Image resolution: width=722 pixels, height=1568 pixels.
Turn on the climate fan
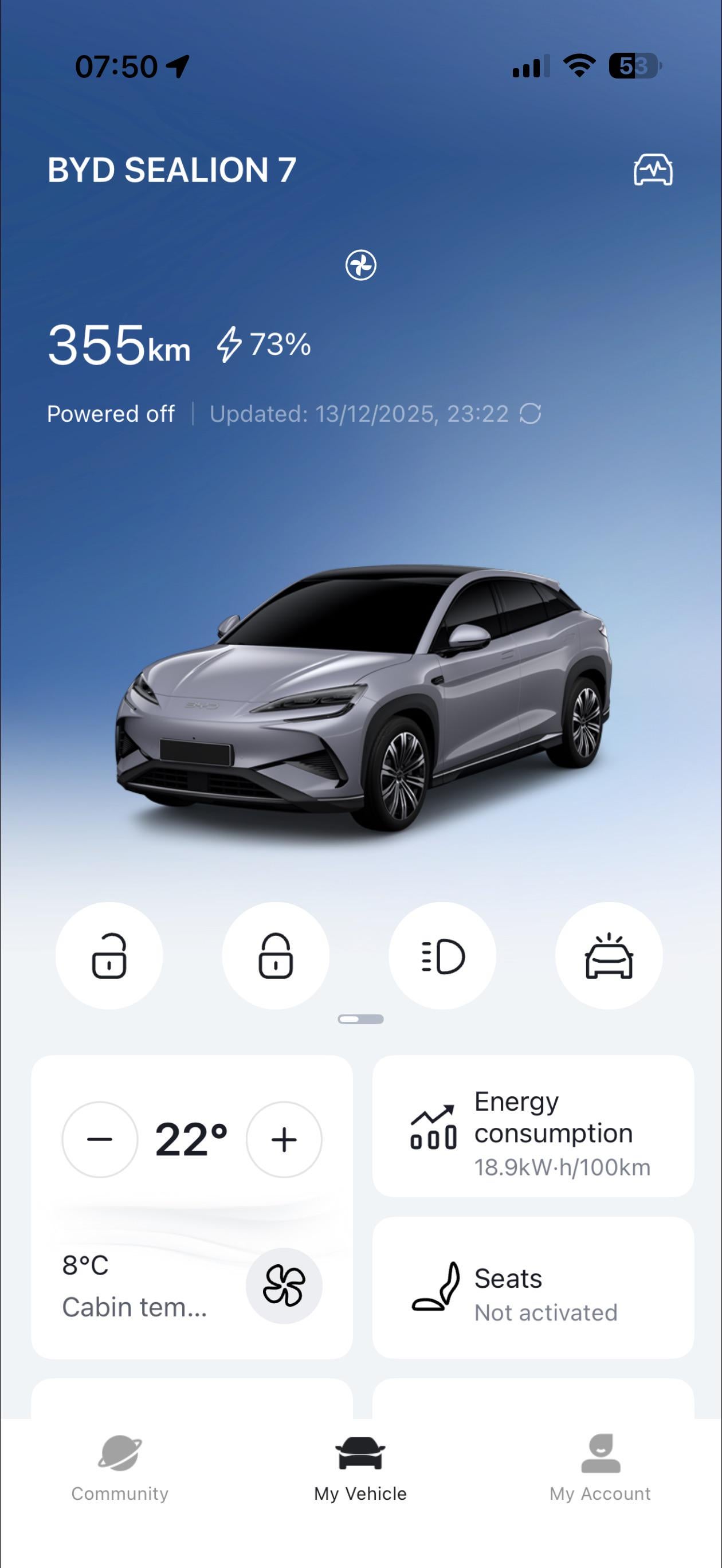(284, 1285)
